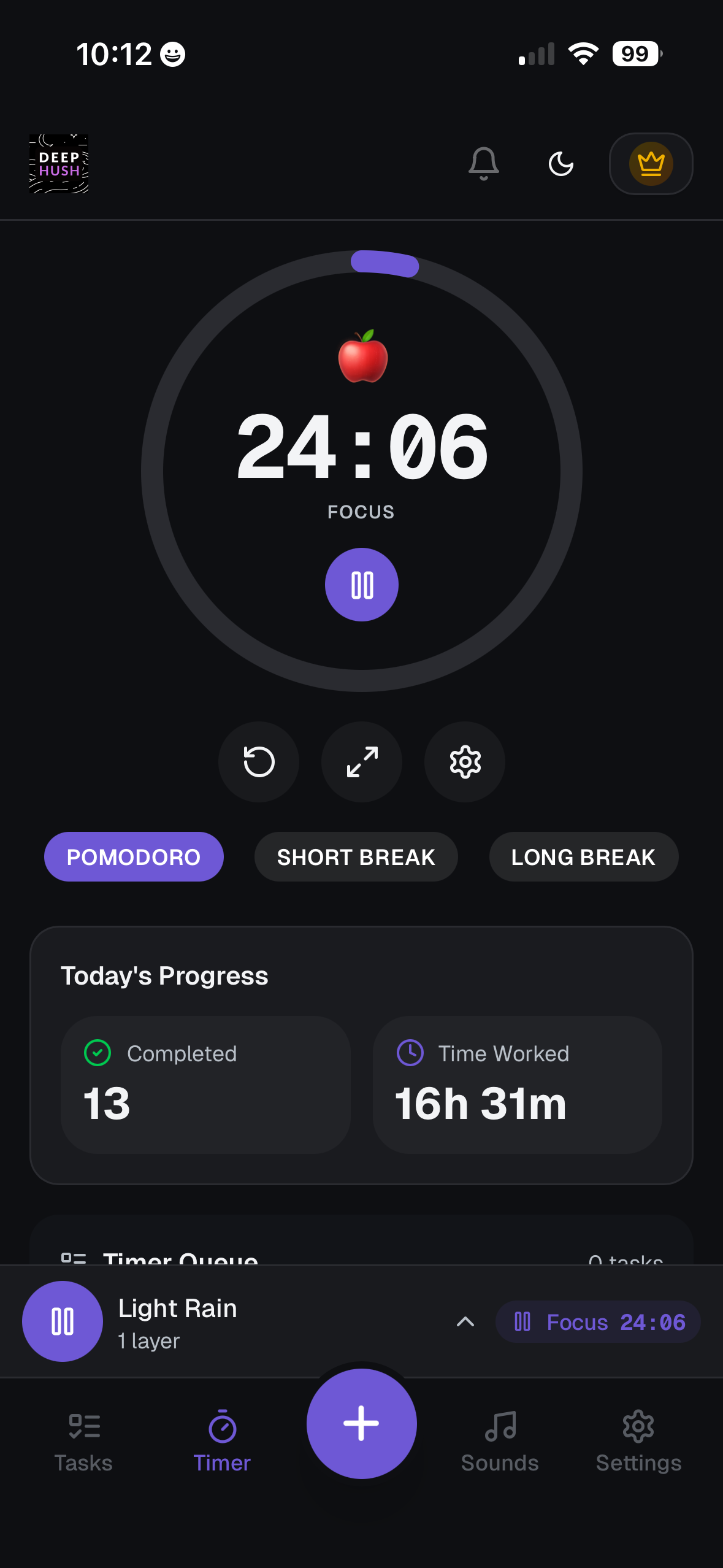Switch back to POMODORO mode
This screenshot has width=723, height=1568.
tap(134, 856)
